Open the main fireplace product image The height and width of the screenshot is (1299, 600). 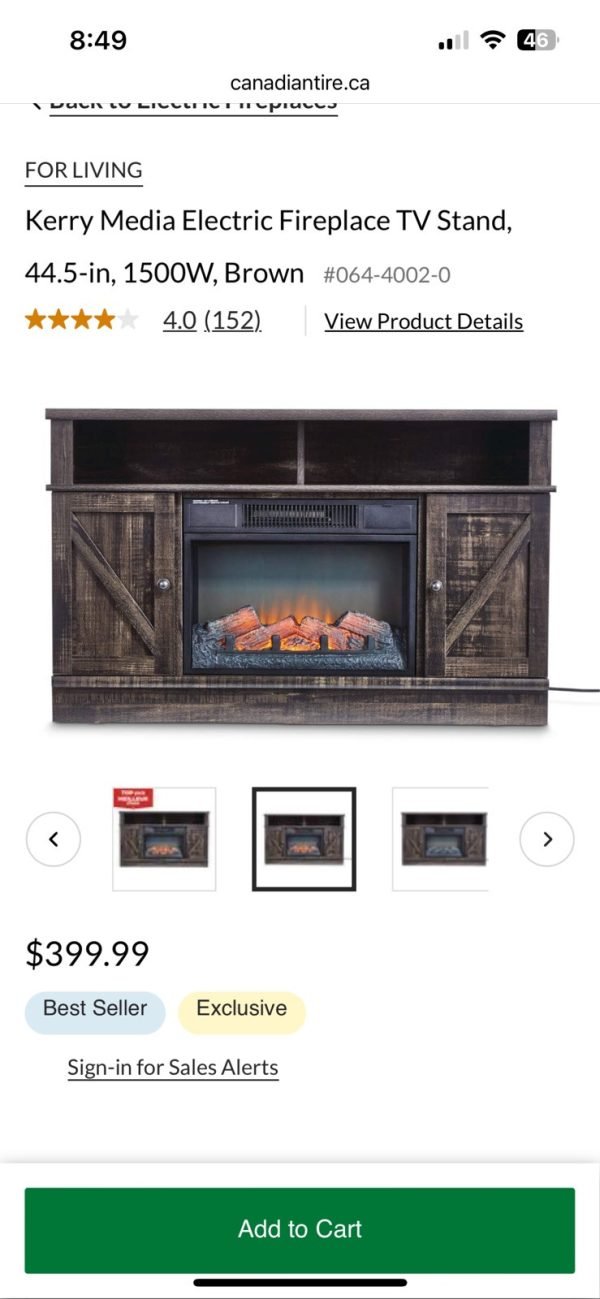tap(300, 566)
